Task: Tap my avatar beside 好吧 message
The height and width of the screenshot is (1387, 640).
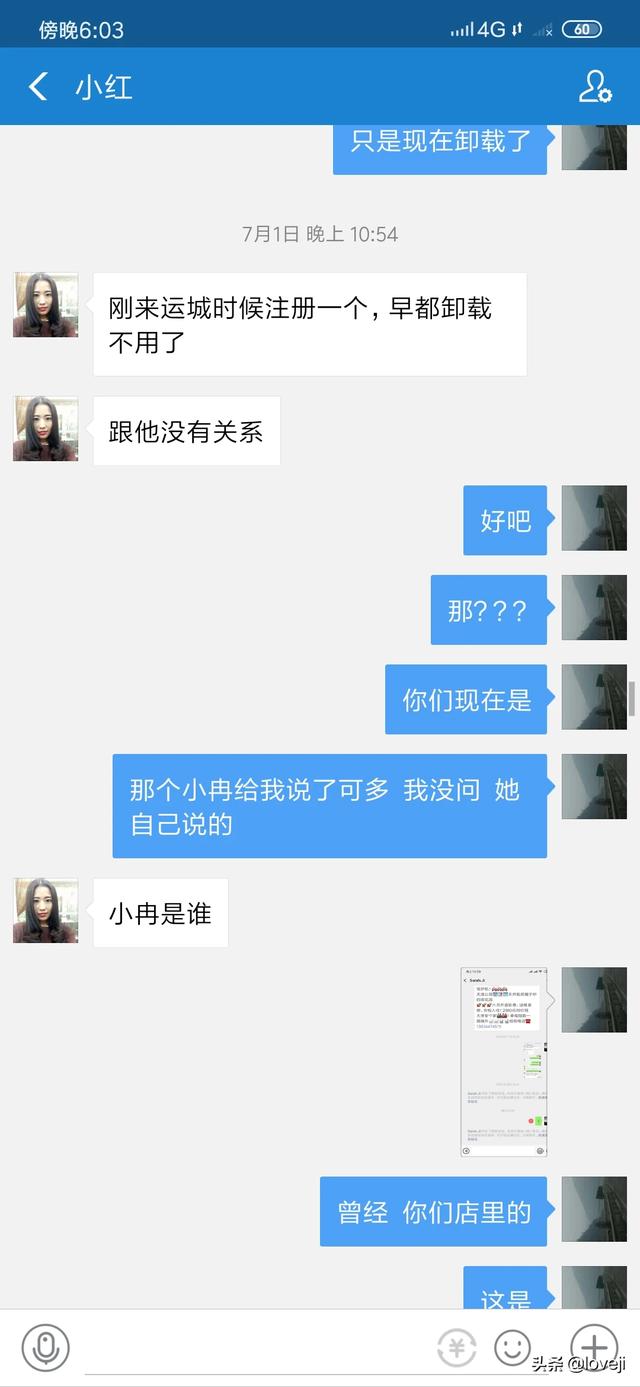Action: (x=594, y=518)
